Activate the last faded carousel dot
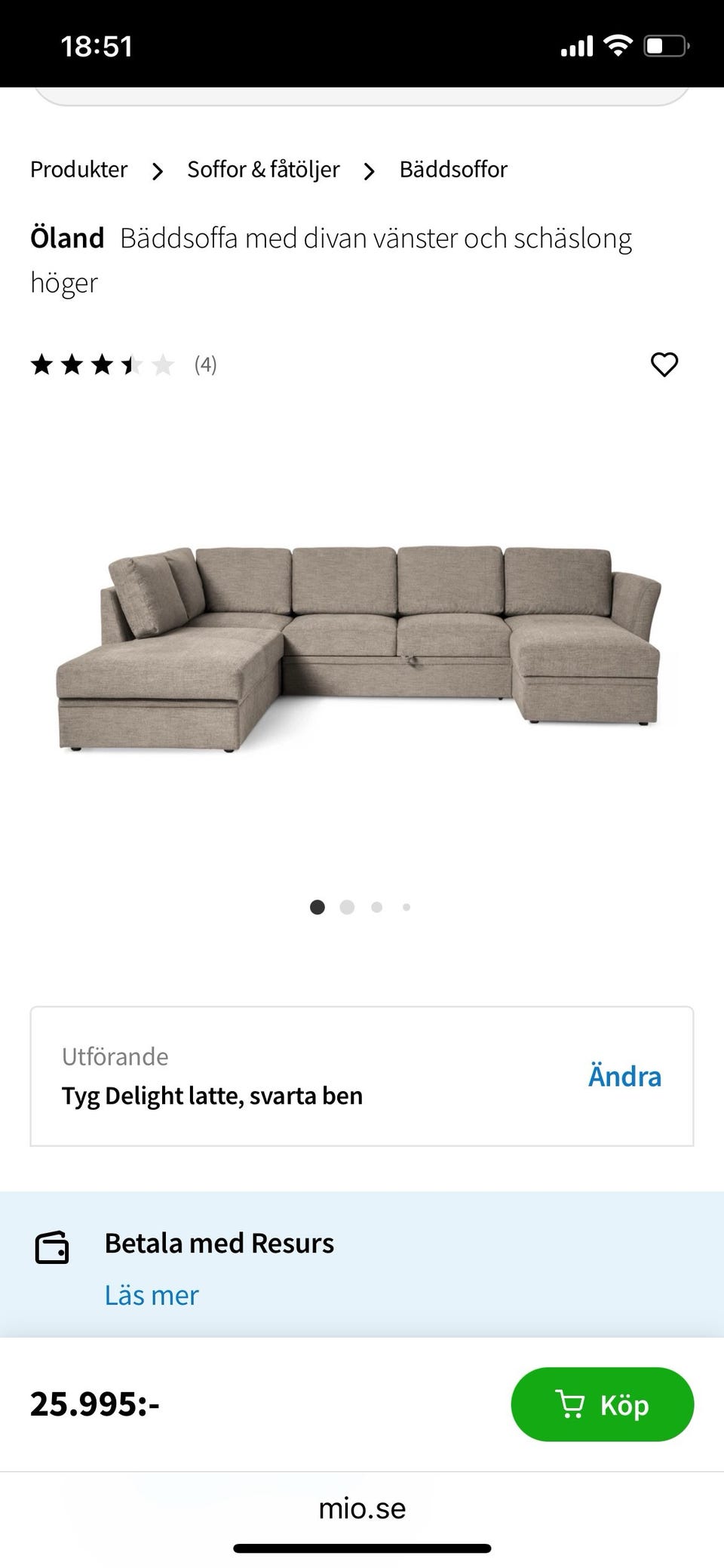 (x=406, y=907)
